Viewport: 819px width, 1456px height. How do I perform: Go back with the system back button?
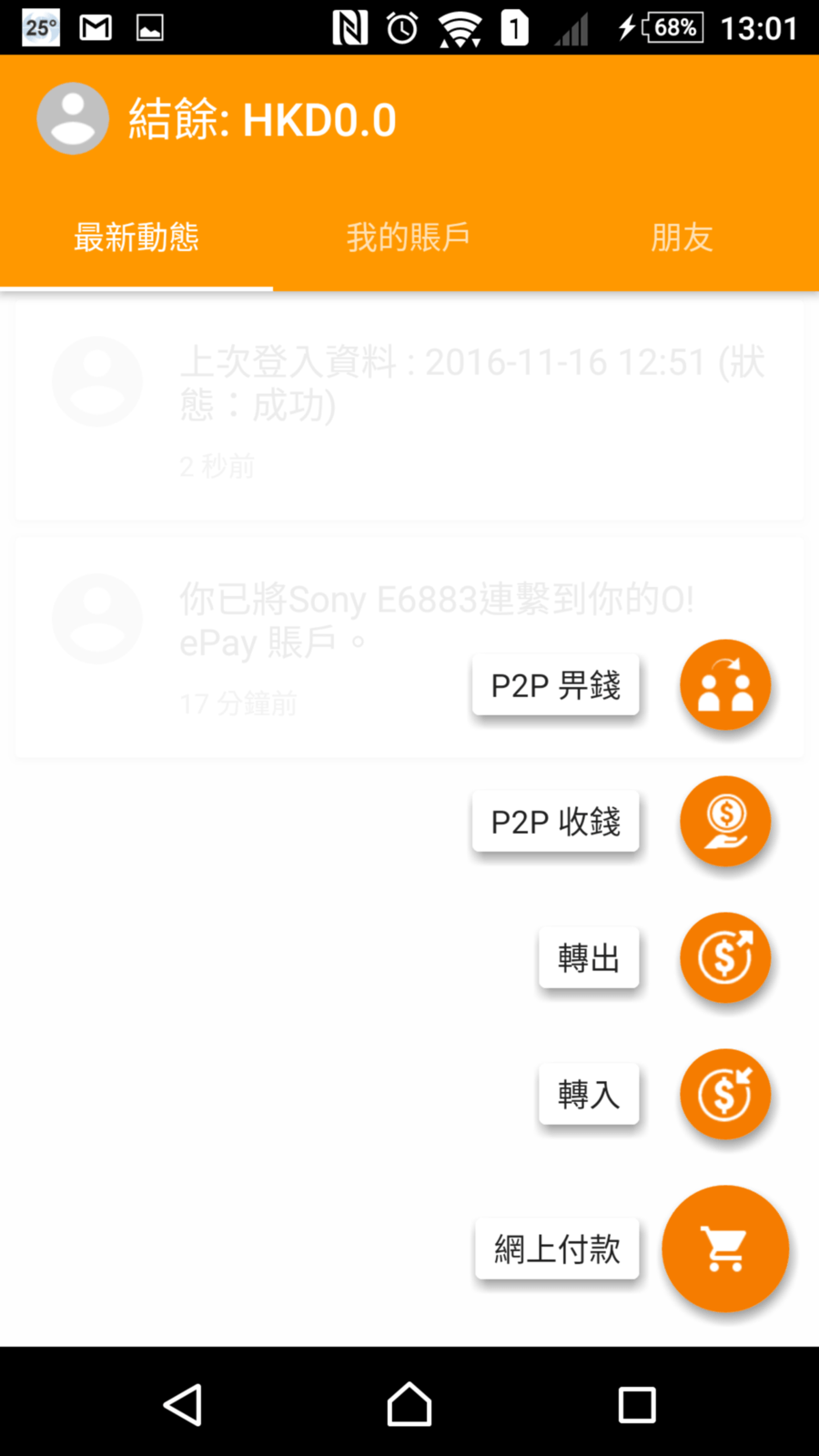coord(183,1404)
